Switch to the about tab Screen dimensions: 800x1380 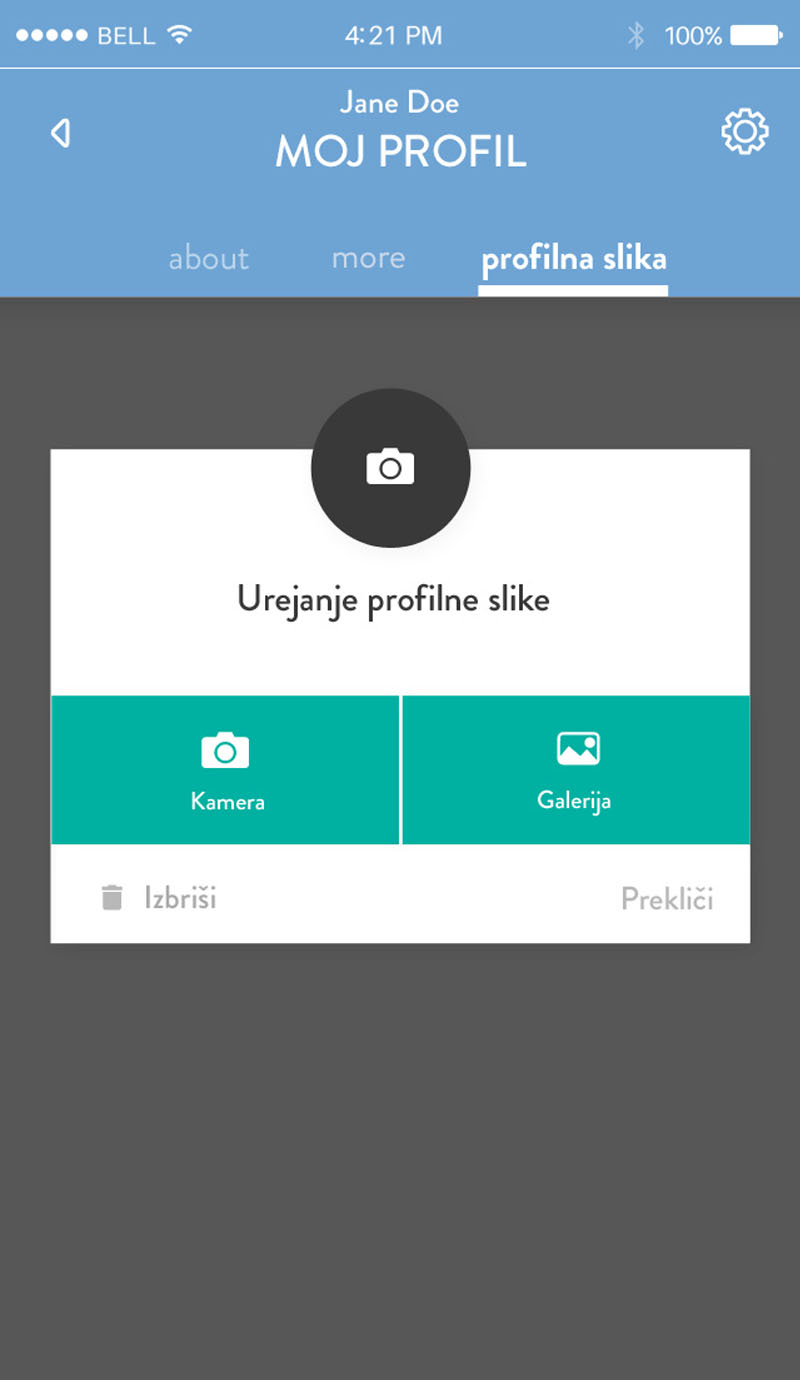click(208, 258)
